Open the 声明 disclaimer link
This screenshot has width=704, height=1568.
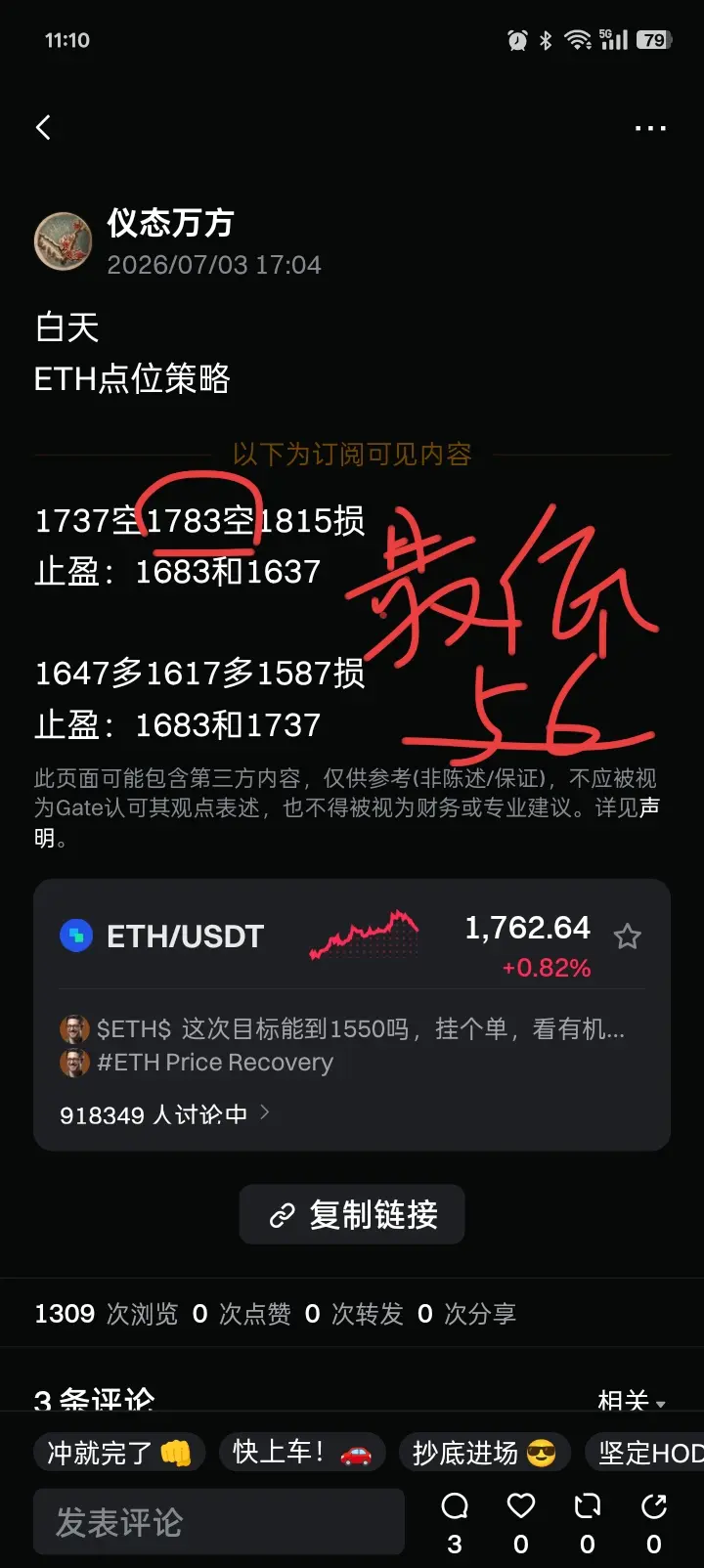pyautogui.click(x=649, y=806)
